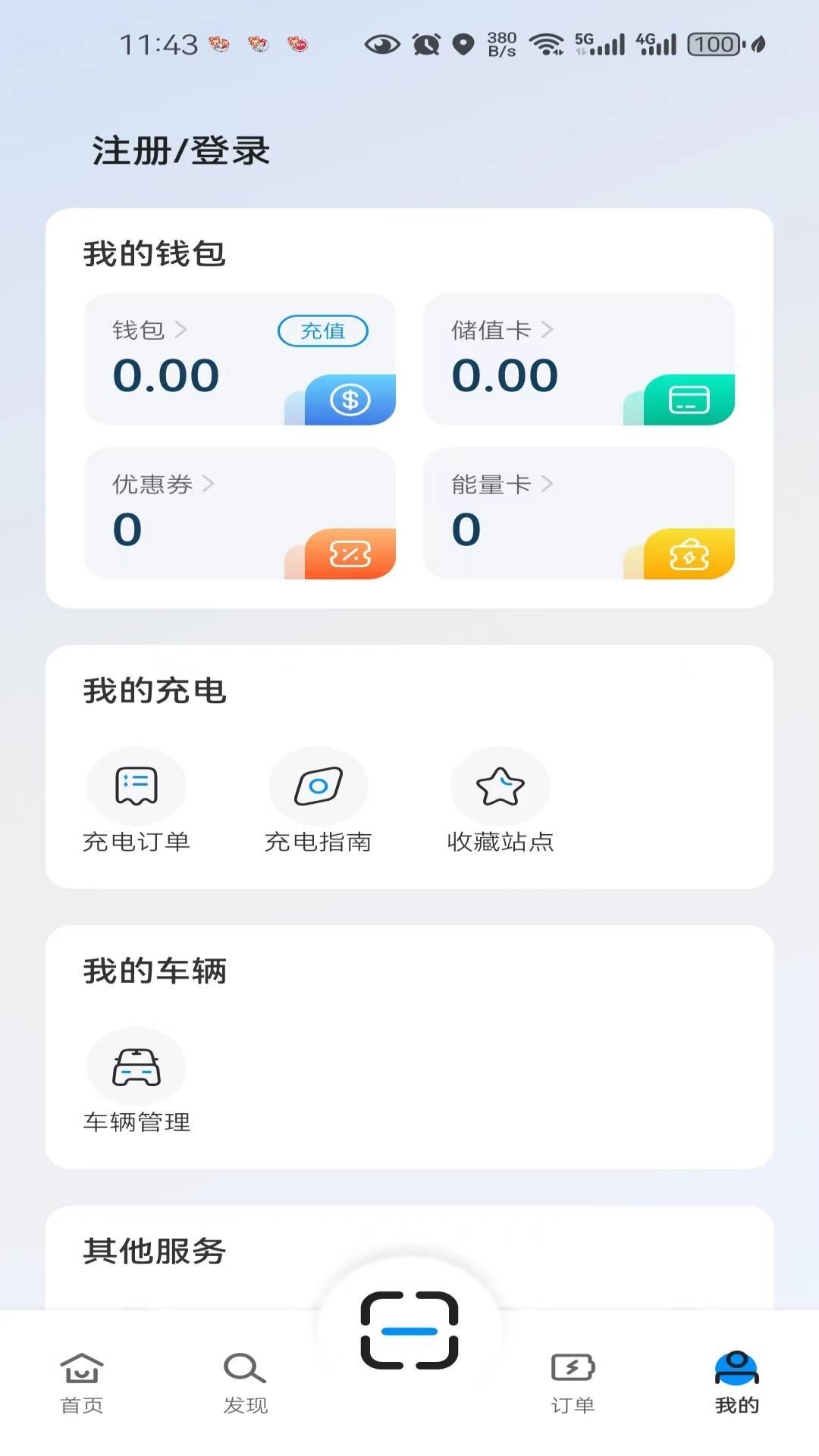Open the 充电订单 charging orders icon
Viewport: 819px width, 1456px height.
click(x=136, y=786)
